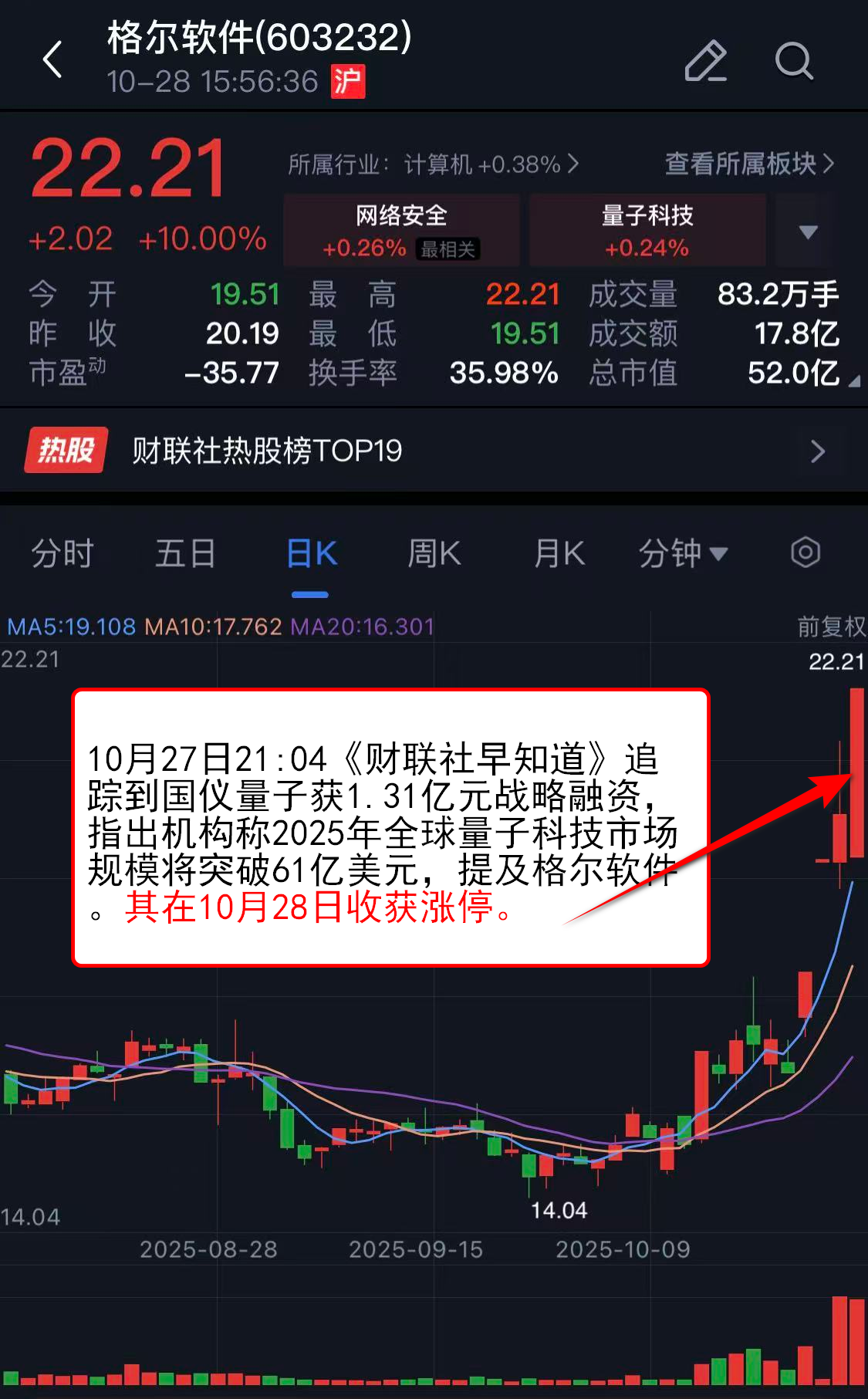Select the 日K chart tab
The width and height of the screenshot is (868, 1399).
[x=311, y=553]
